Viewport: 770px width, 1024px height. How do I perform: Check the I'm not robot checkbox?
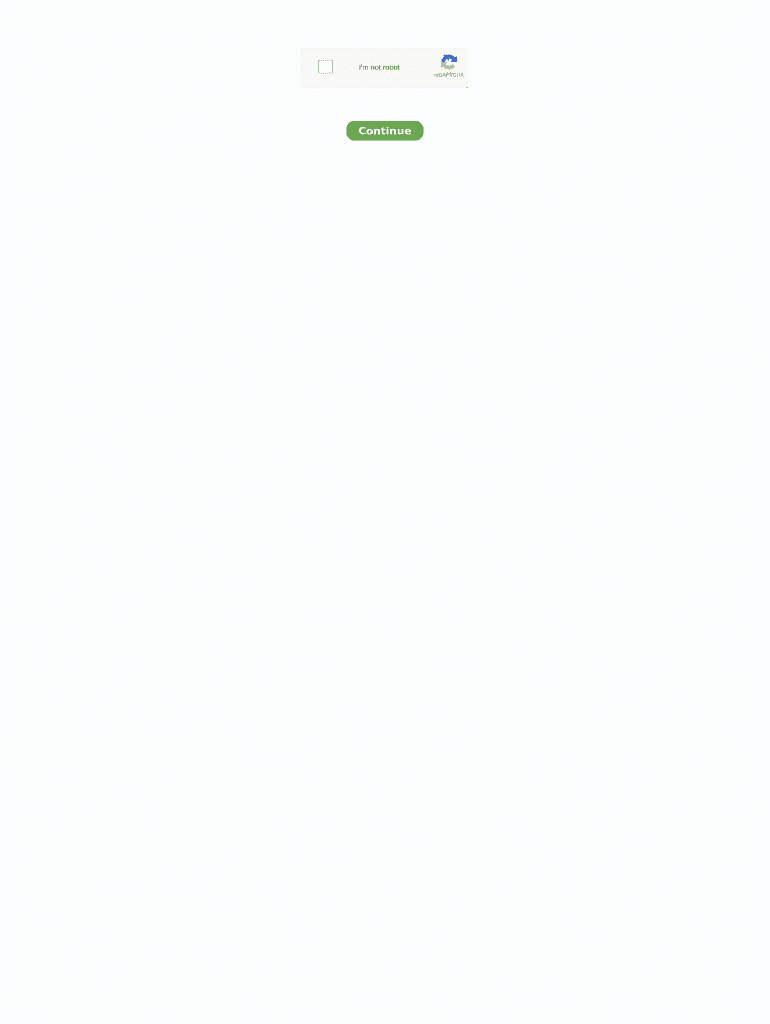(x=325, y=67)
